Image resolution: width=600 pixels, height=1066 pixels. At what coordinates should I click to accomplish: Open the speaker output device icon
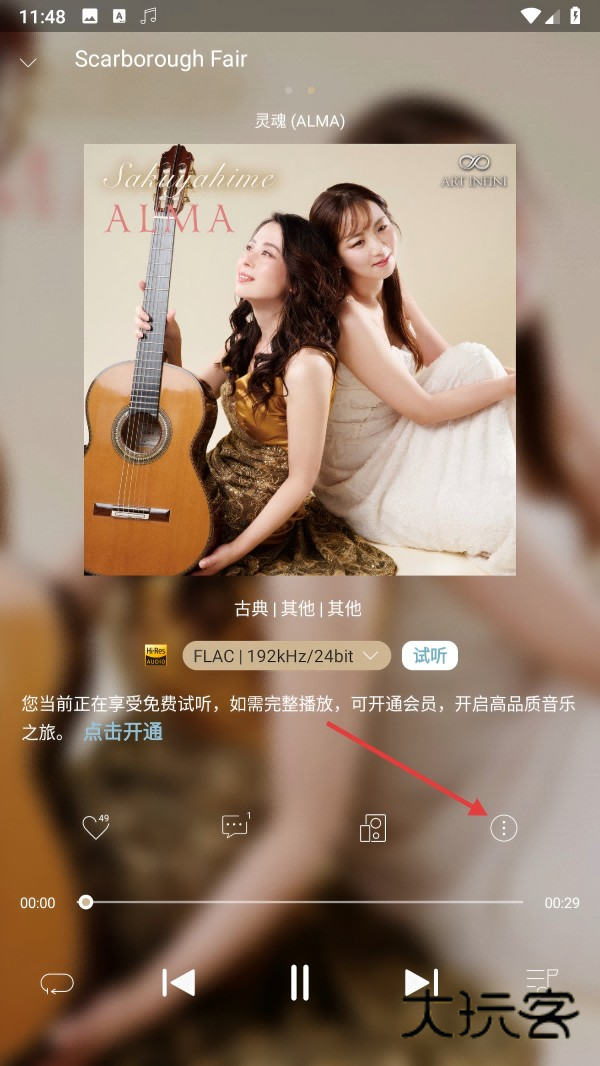point(373,828)
